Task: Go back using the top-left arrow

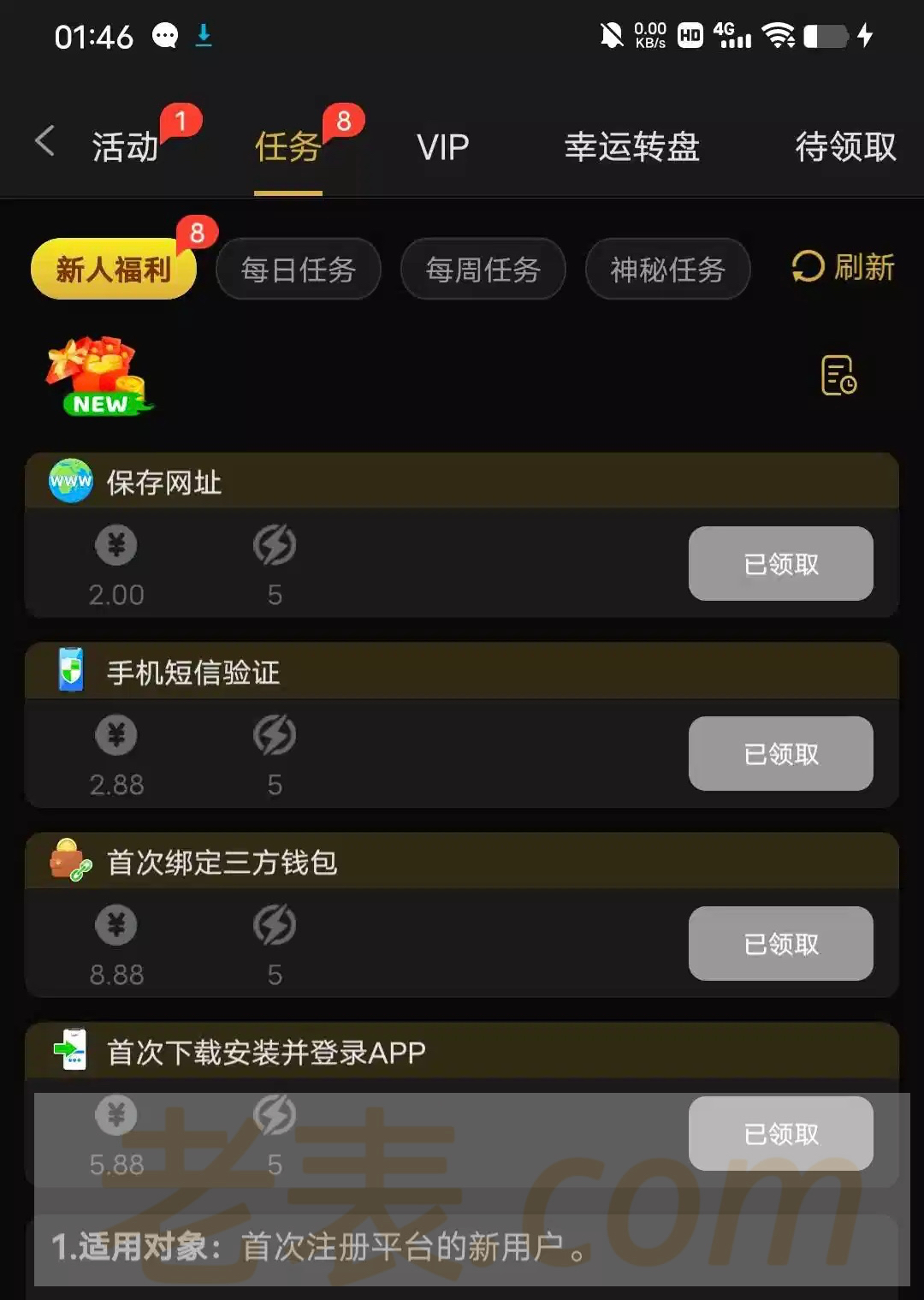Action: pos(44,141)
